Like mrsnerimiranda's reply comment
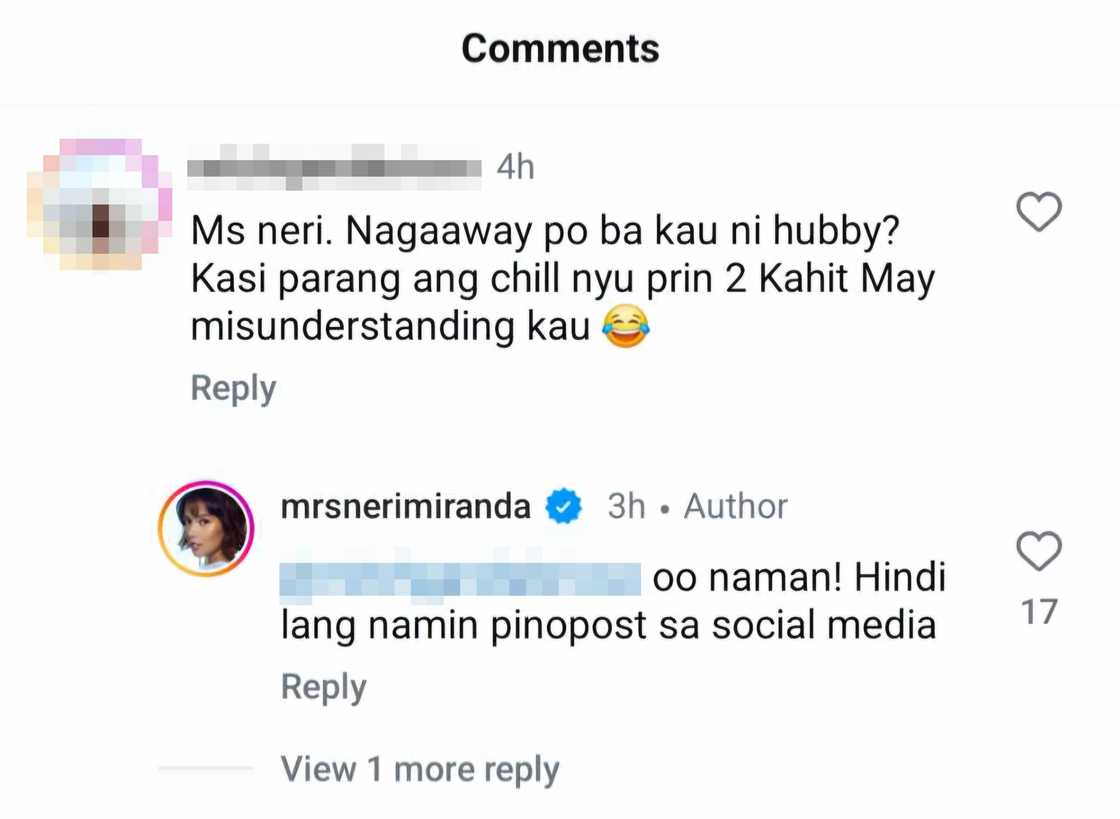The height and width of the screenshot is (819, 1120). pyautogui.click(x=1038, y=551)
